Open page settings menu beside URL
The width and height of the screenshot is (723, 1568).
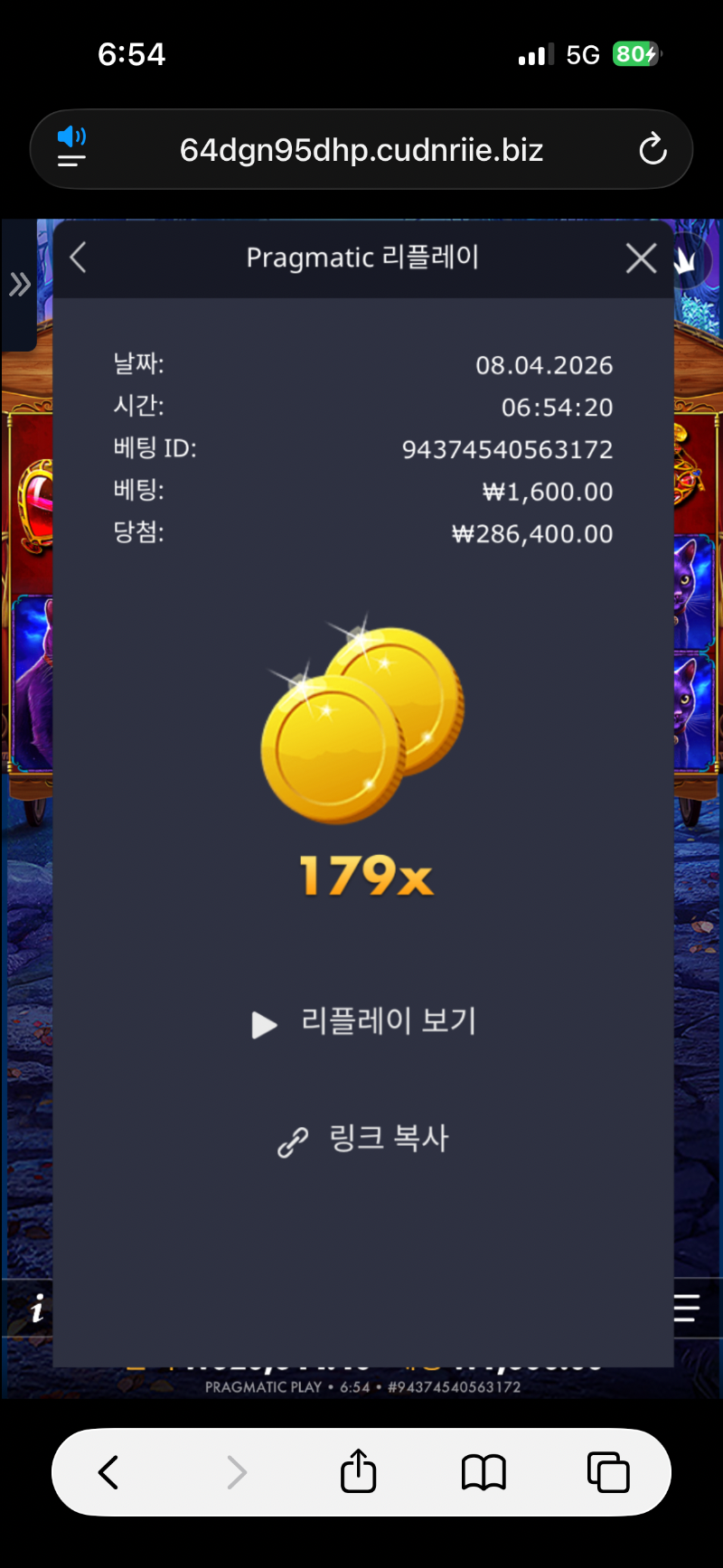coord(71,148)
